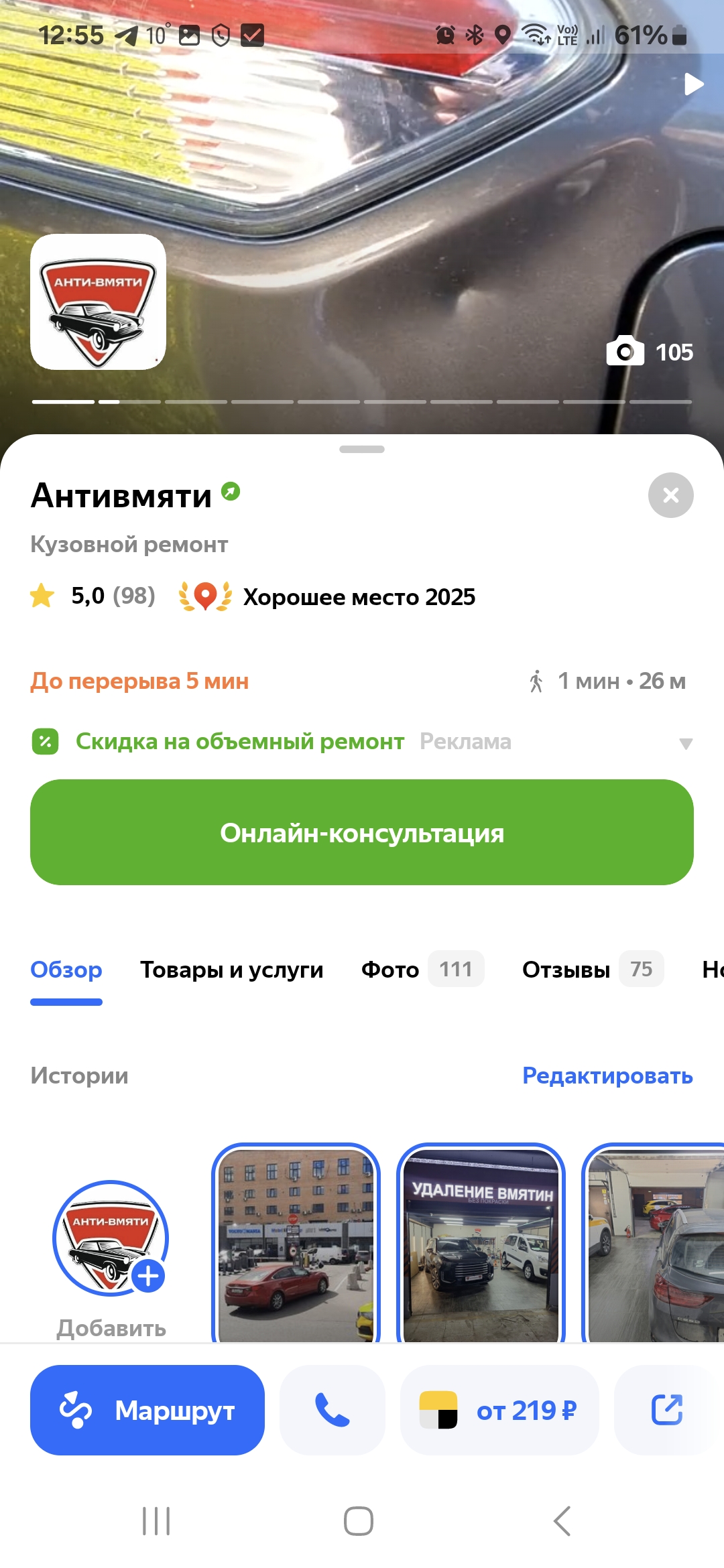Select the Обзор tab
This screenshot has height=1568, width=724.
click(x=66, y=970)
